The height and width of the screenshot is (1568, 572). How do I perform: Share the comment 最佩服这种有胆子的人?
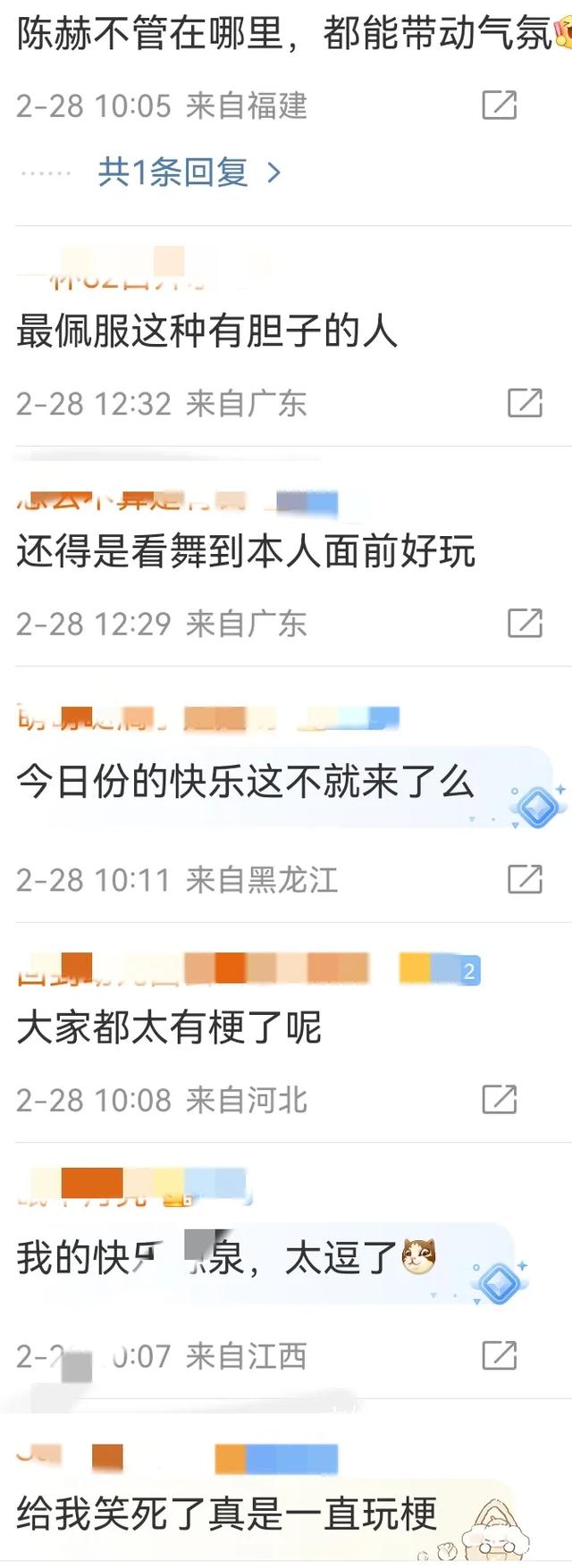[525, 403]
